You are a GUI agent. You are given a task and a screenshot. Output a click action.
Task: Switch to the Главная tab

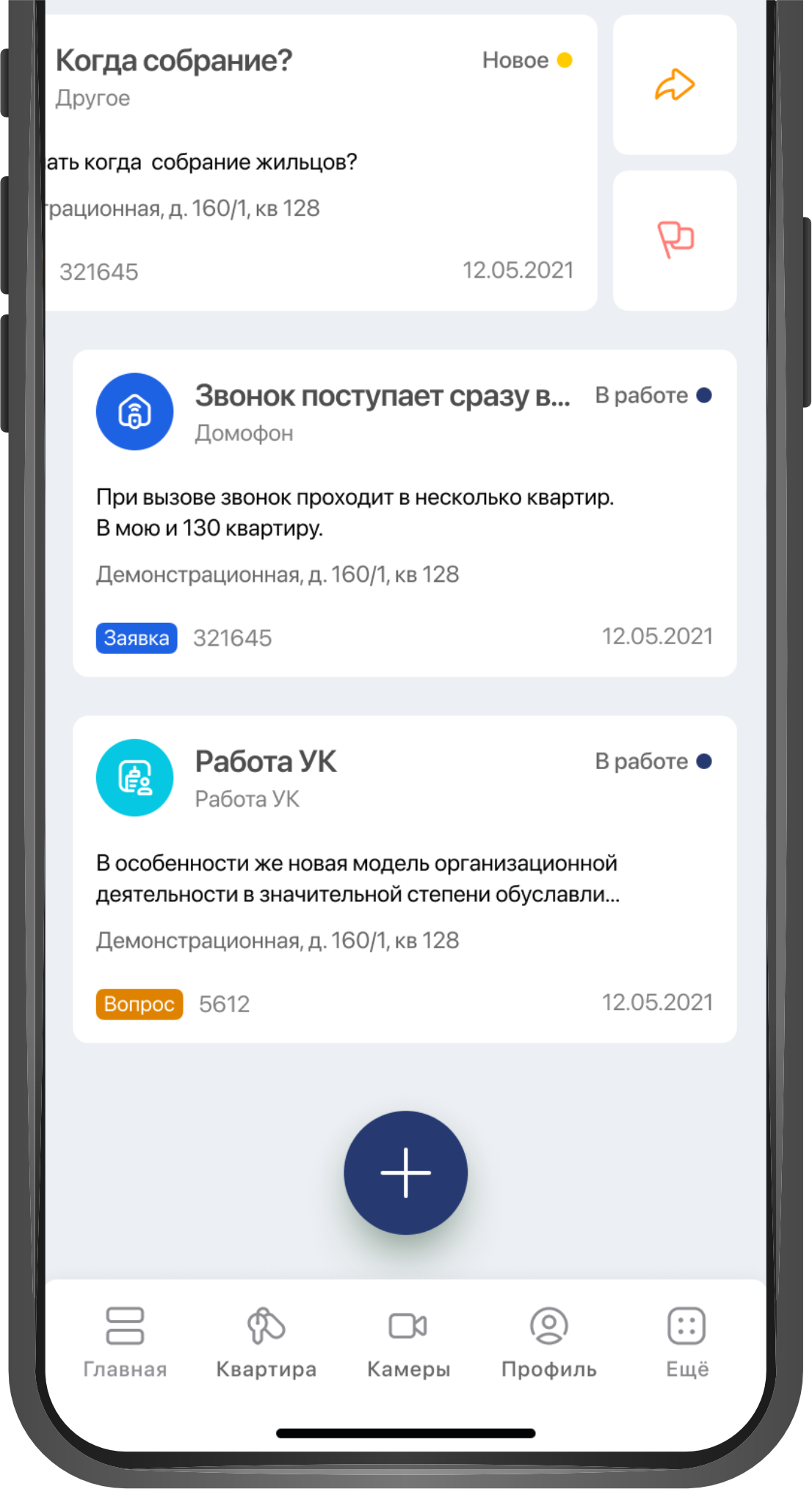(x=125, y=1341)
